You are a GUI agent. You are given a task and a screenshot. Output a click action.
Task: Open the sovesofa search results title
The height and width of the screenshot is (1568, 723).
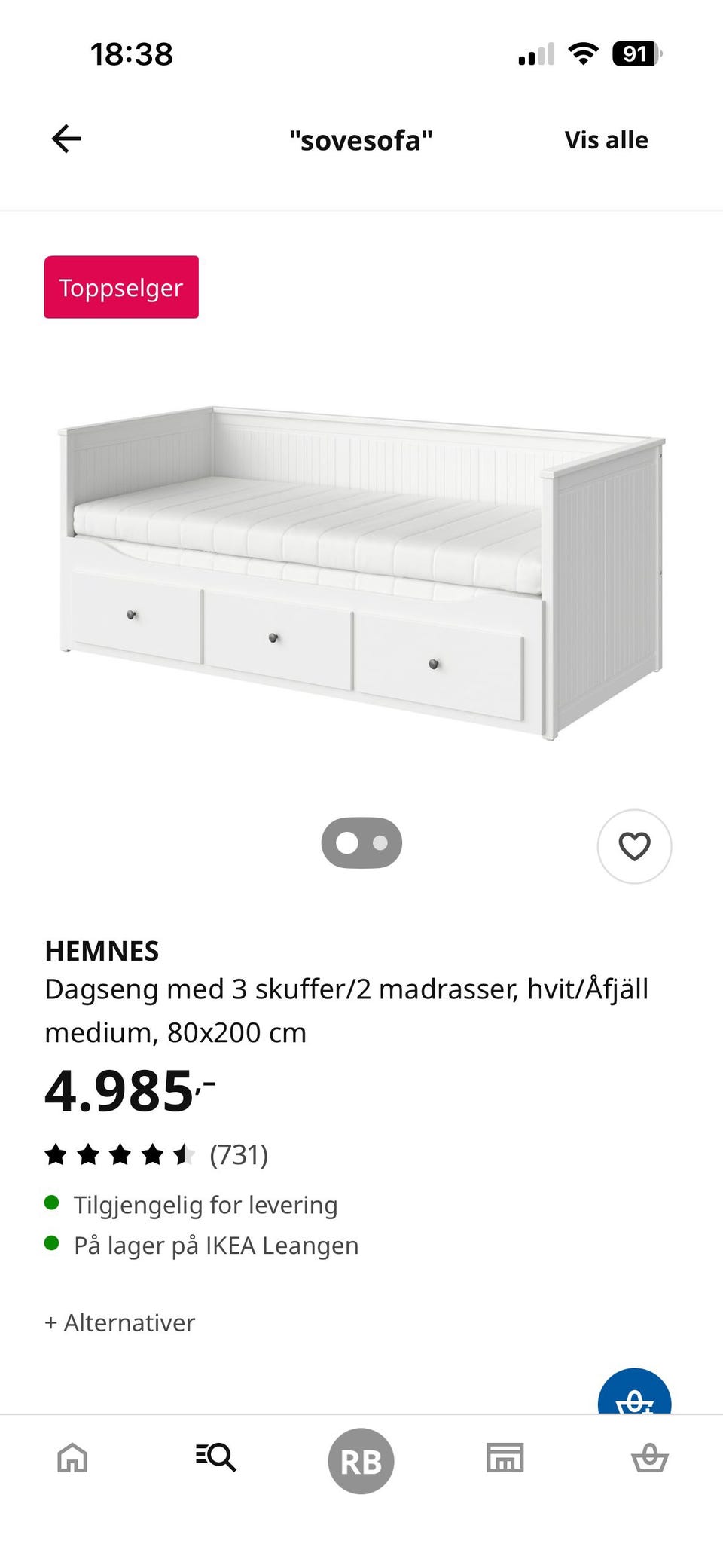[x=361, y=139]
